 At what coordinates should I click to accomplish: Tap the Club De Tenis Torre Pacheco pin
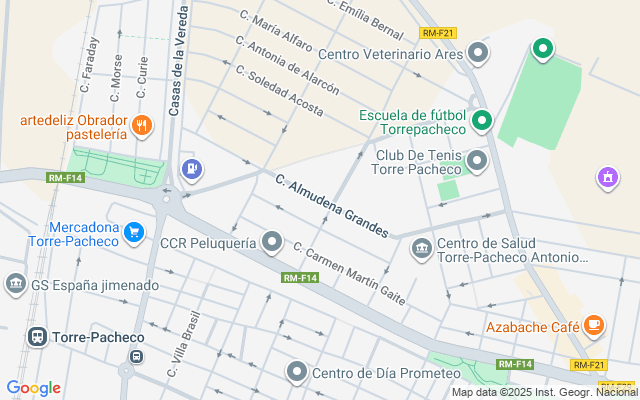click(477, 160)
